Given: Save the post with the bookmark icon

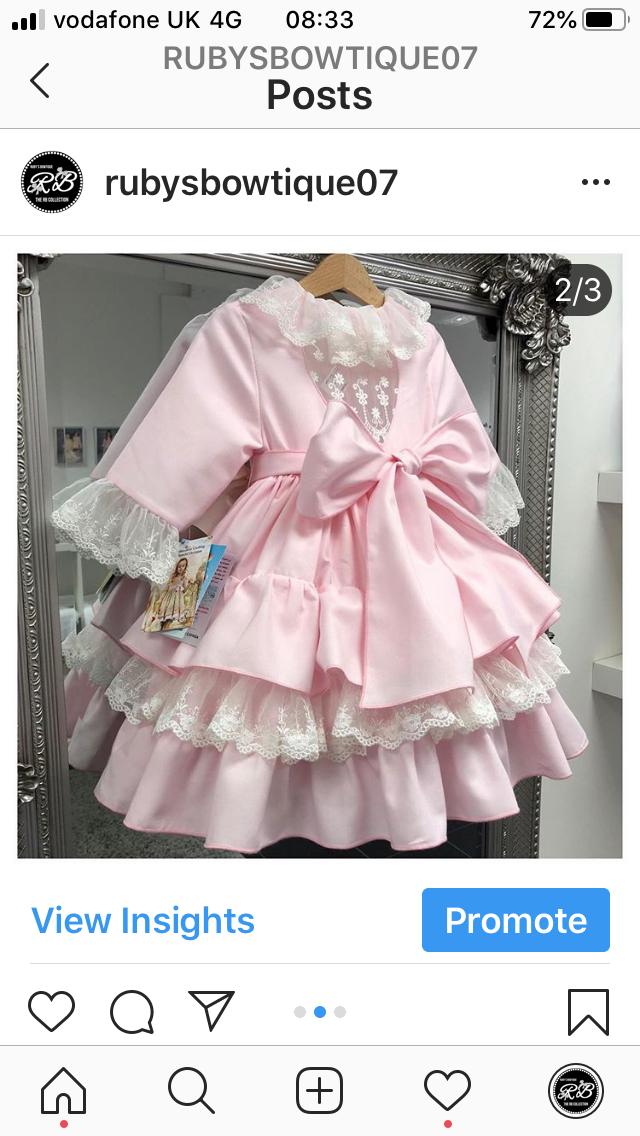Looking at the screenshot, I should (x=588, y=1011).
